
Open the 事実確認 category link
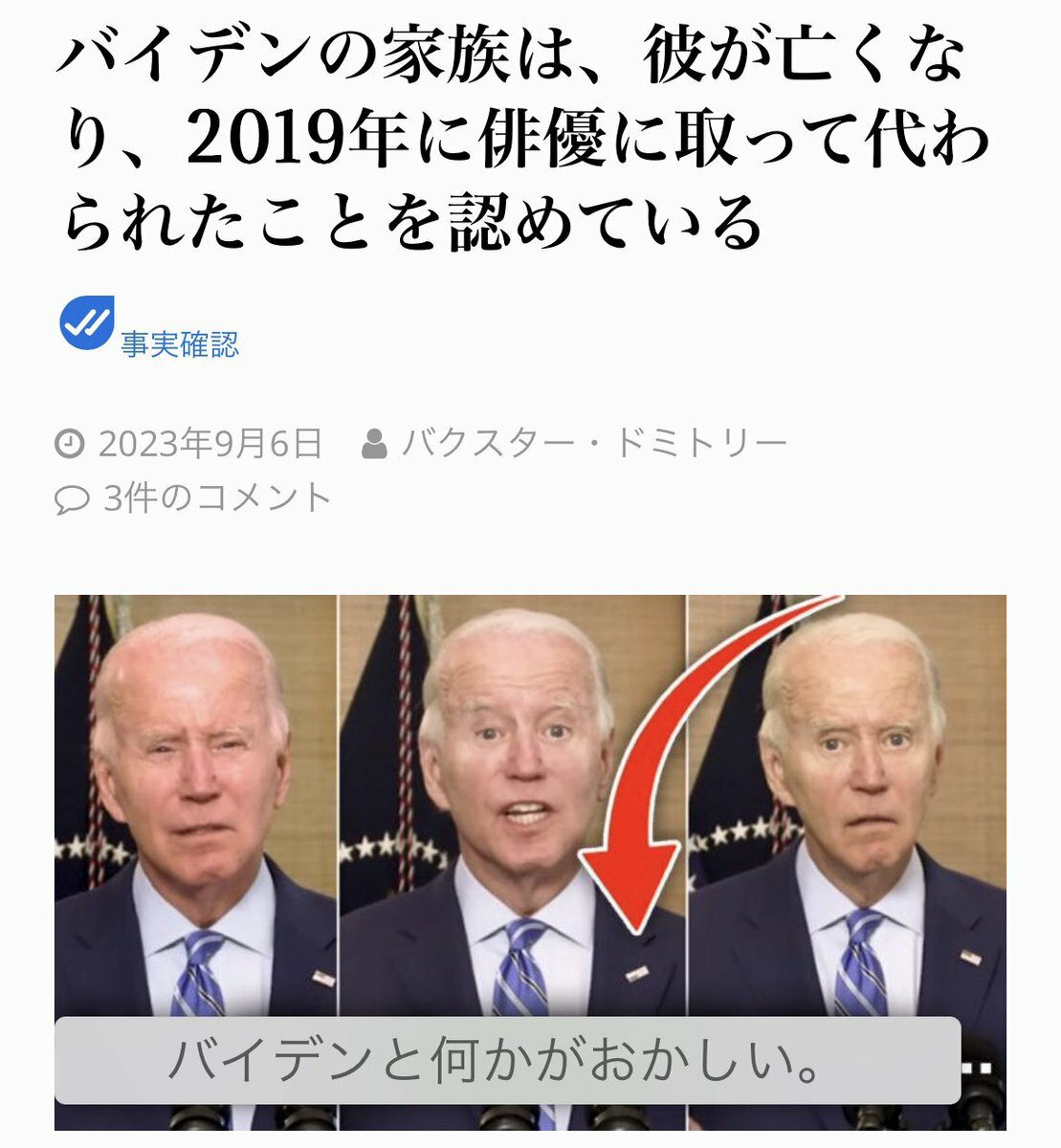point(179,344)
